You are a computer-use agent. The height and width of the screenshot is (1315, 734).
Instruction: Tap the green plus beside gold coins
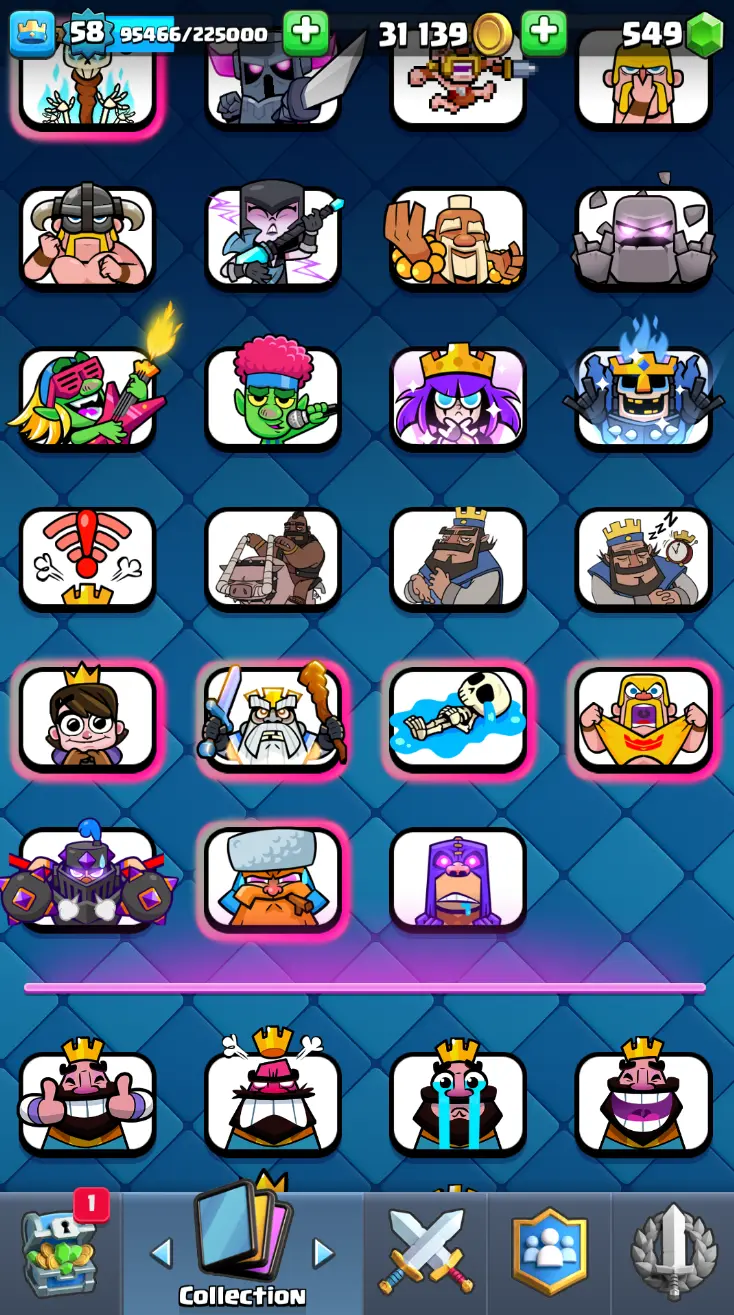point(543,34)
